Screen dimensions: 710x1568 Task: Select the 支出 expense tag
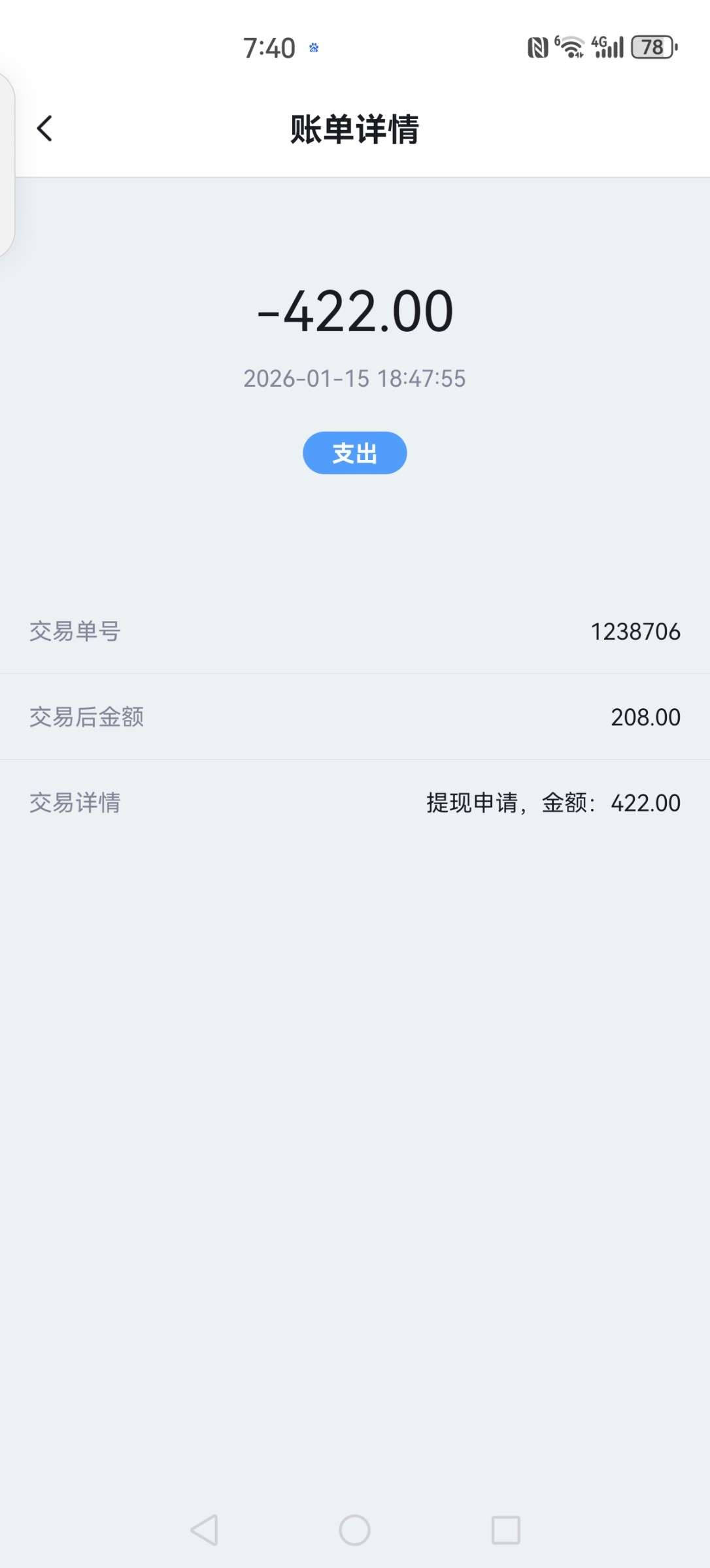tap(354, 453)
